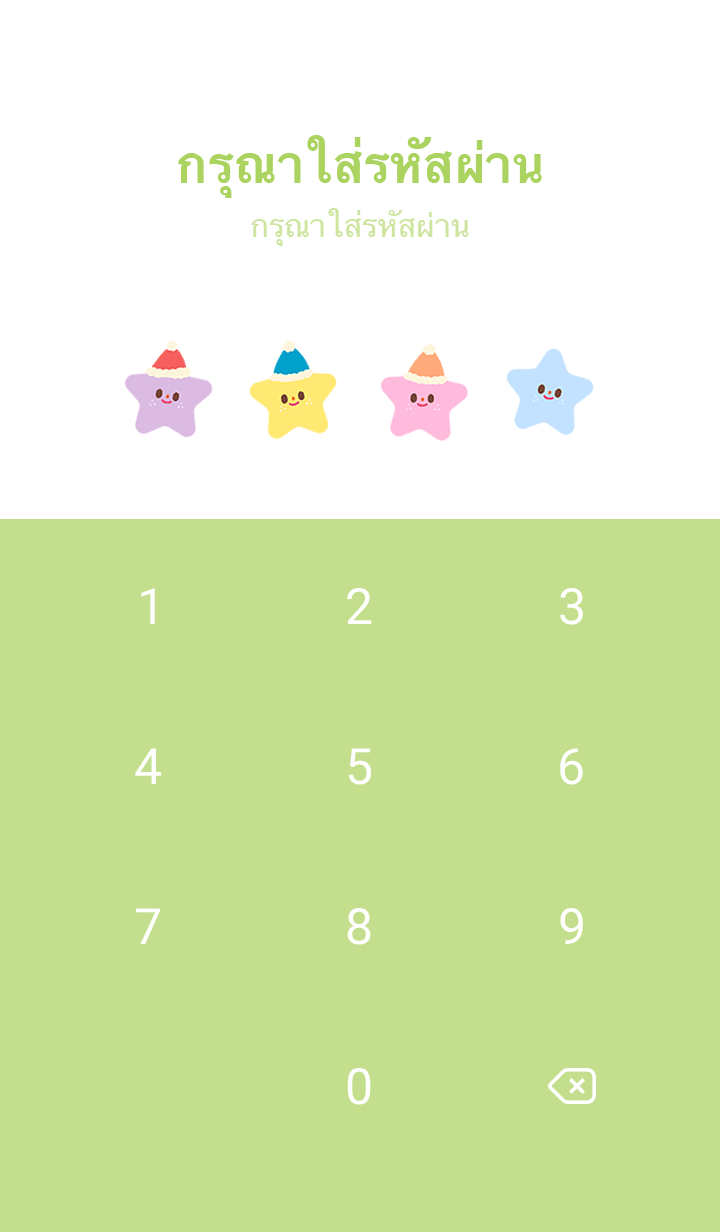The height and width of the screenshot is (1232, 720).
Task: Enter digit 8 on the keypad
Action: pyautogui.click(x=359, y=927)
